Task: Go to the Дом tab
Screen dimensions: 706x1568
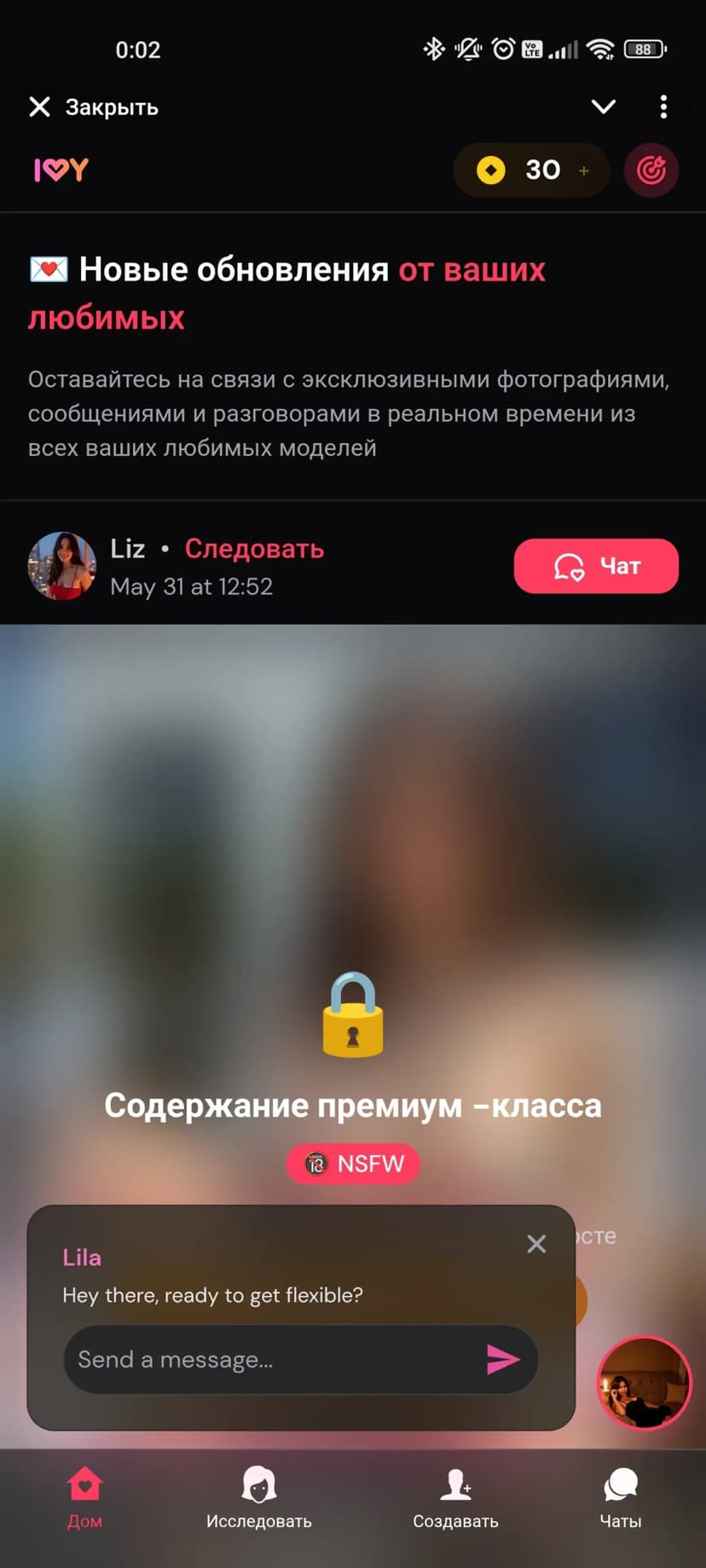Action: pos(84,1498)
